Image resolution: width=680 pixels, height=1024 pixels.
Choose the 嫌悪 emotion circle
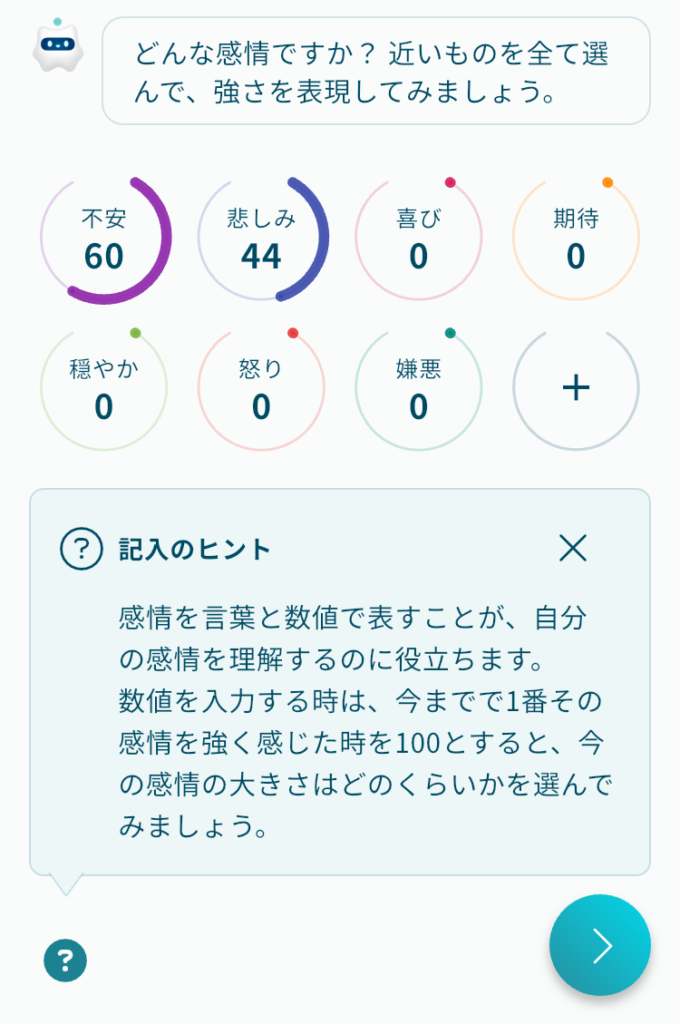(418, 390)
